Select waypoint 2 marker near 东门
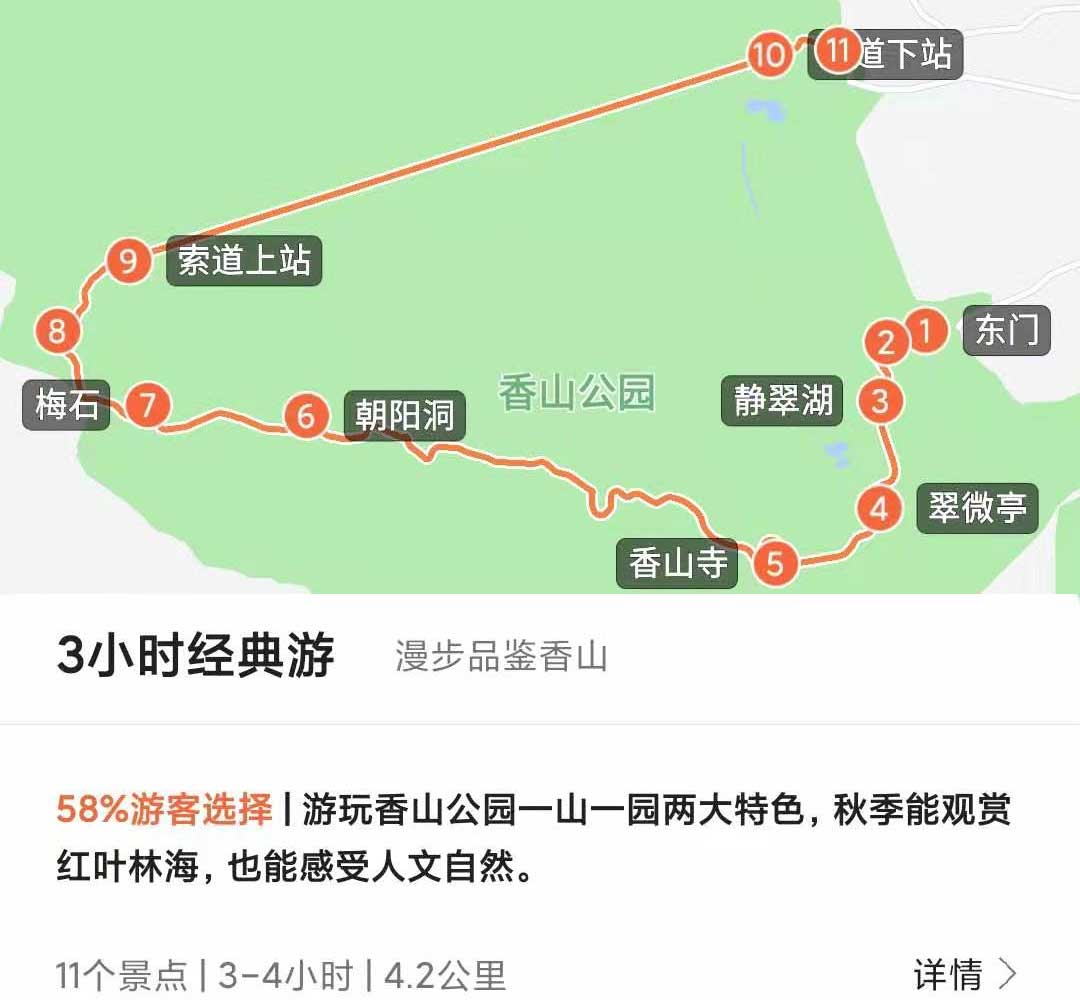This screenshot has width=1080, height=1000. [x=886, y=342]
